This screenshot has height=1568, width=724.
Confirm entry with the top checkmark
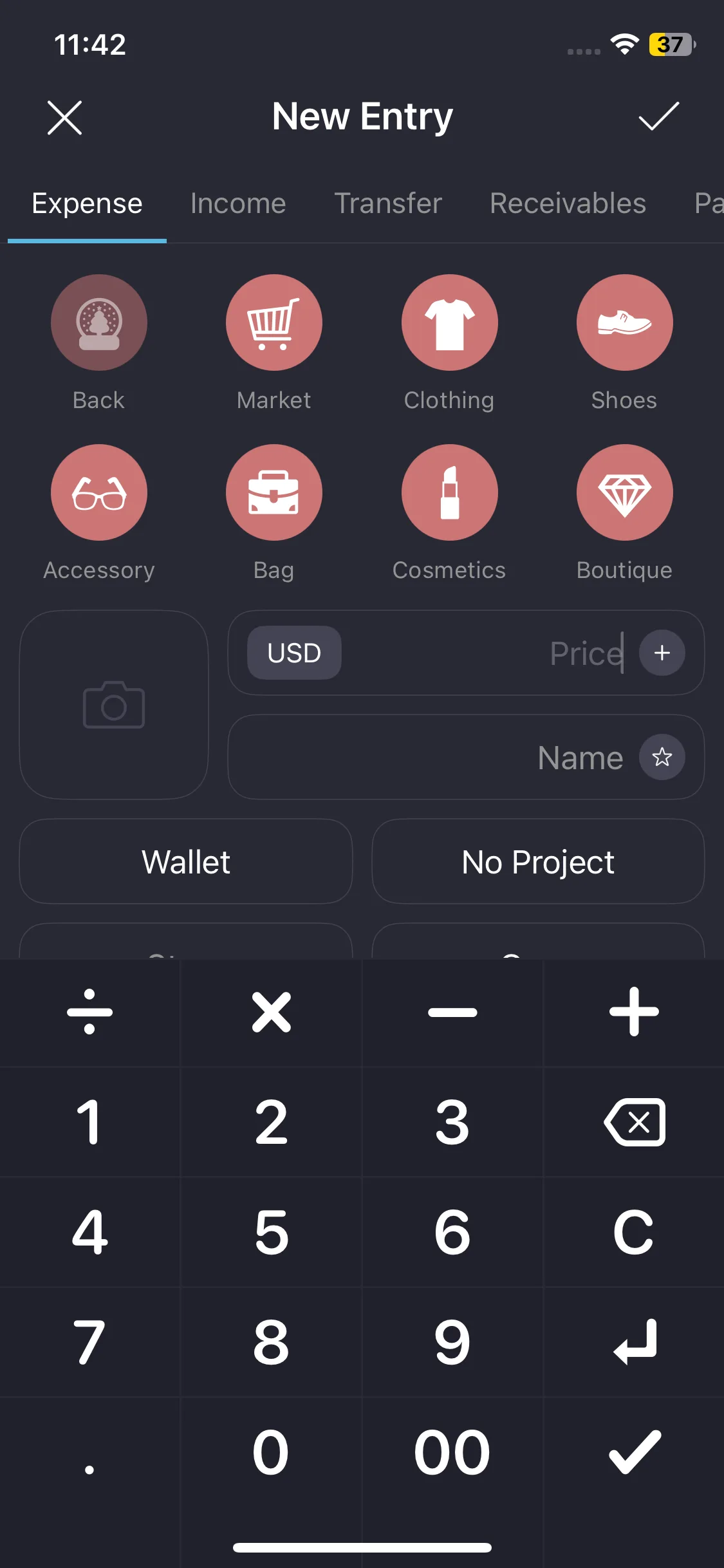[658, 117]
